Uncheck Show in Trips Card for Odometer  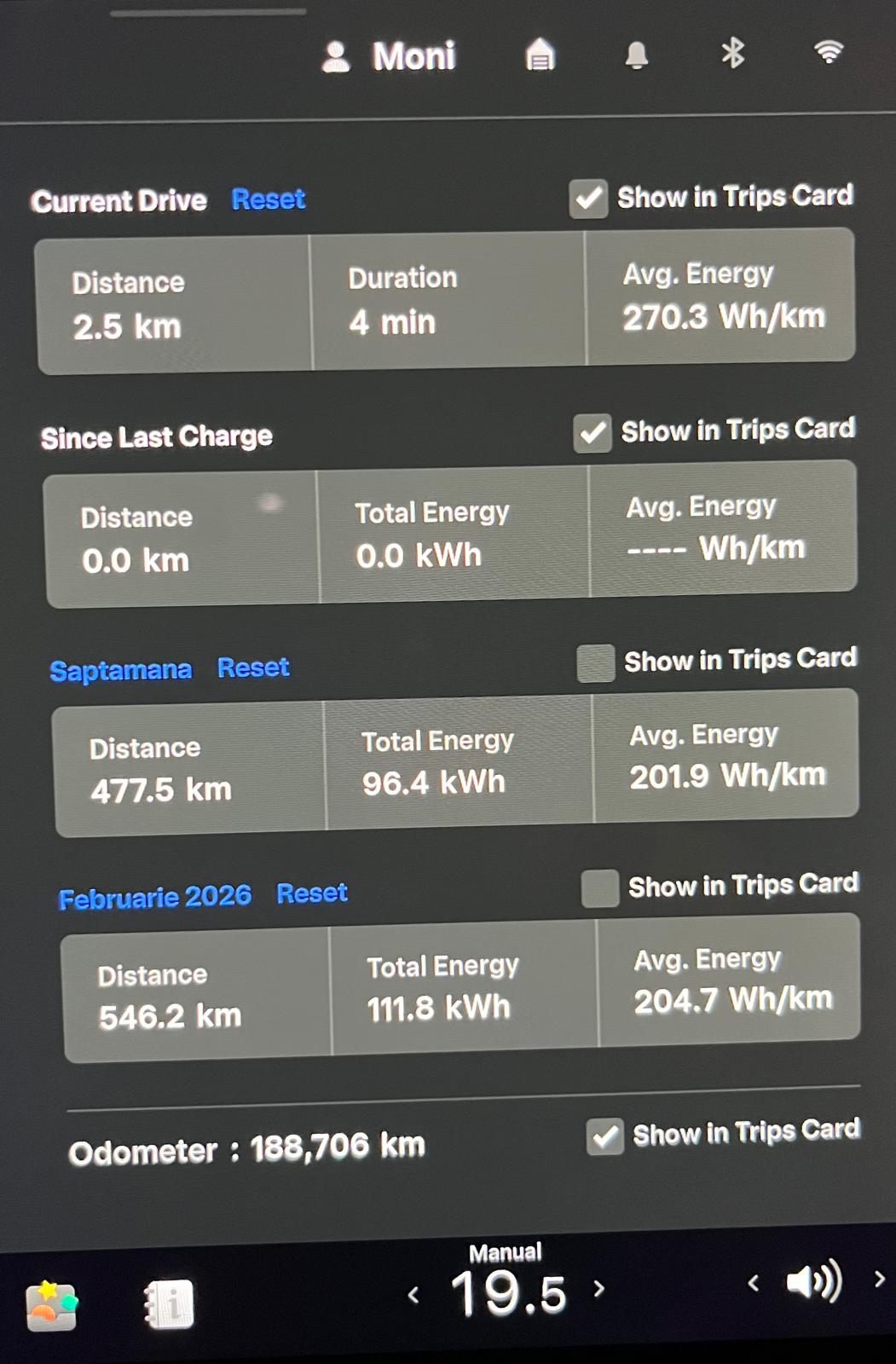click(604, 1136)
